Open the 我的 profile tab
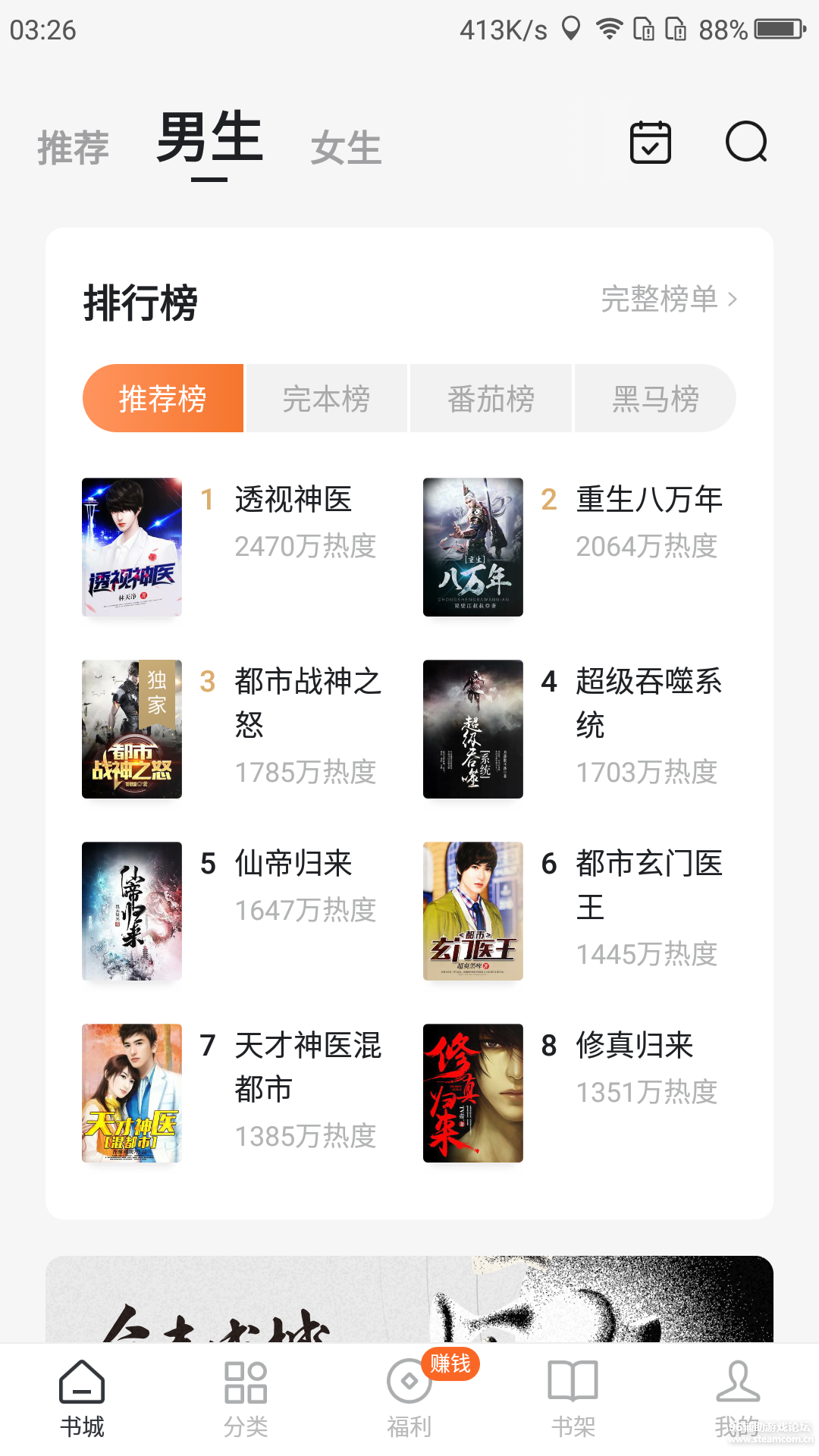Viewport: 819px width, 1456px height. click(x=737, y=1400)
